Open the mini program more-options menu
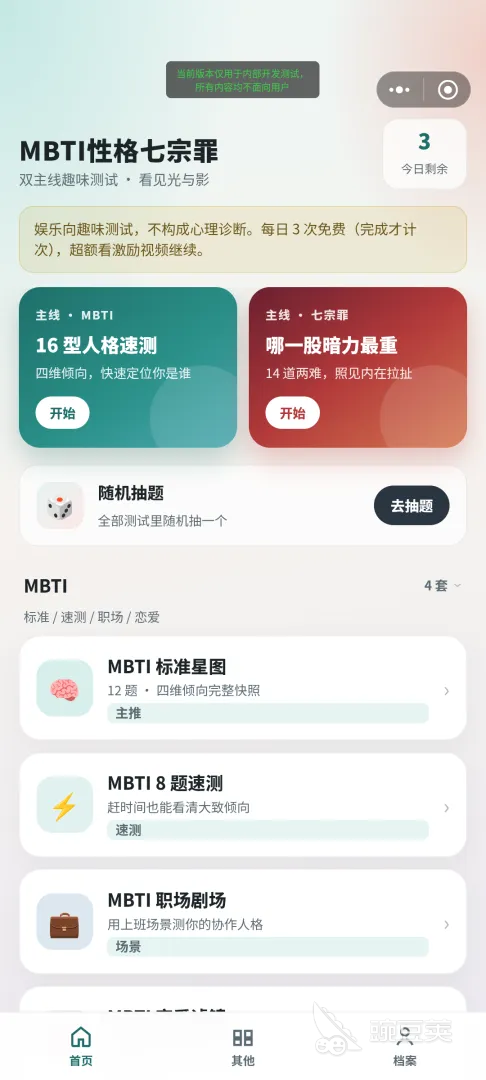Screen dimensions: 486x1080 click(x=399, y=90)
